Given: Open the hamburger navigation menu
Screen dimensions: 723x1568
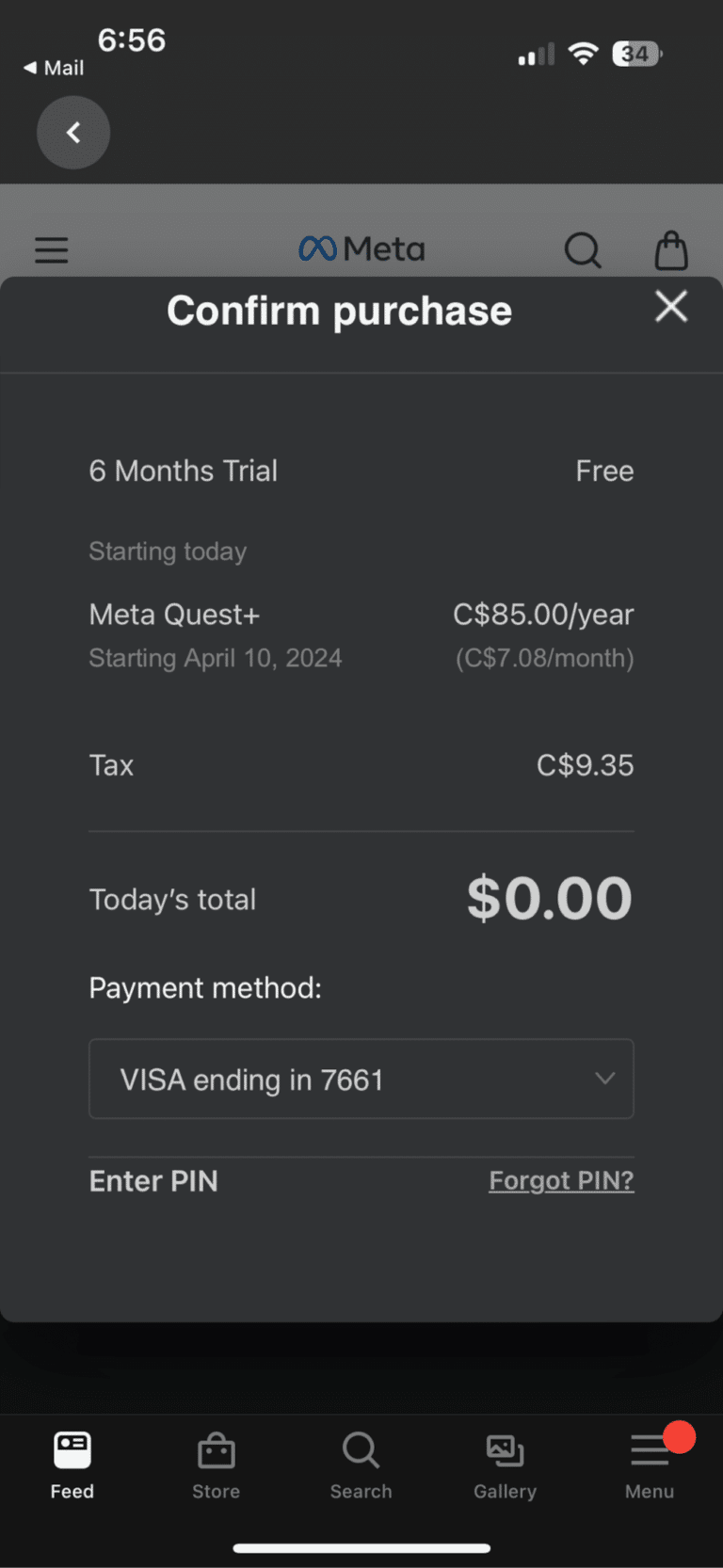Looking at the screenshot, I should 51,250.
